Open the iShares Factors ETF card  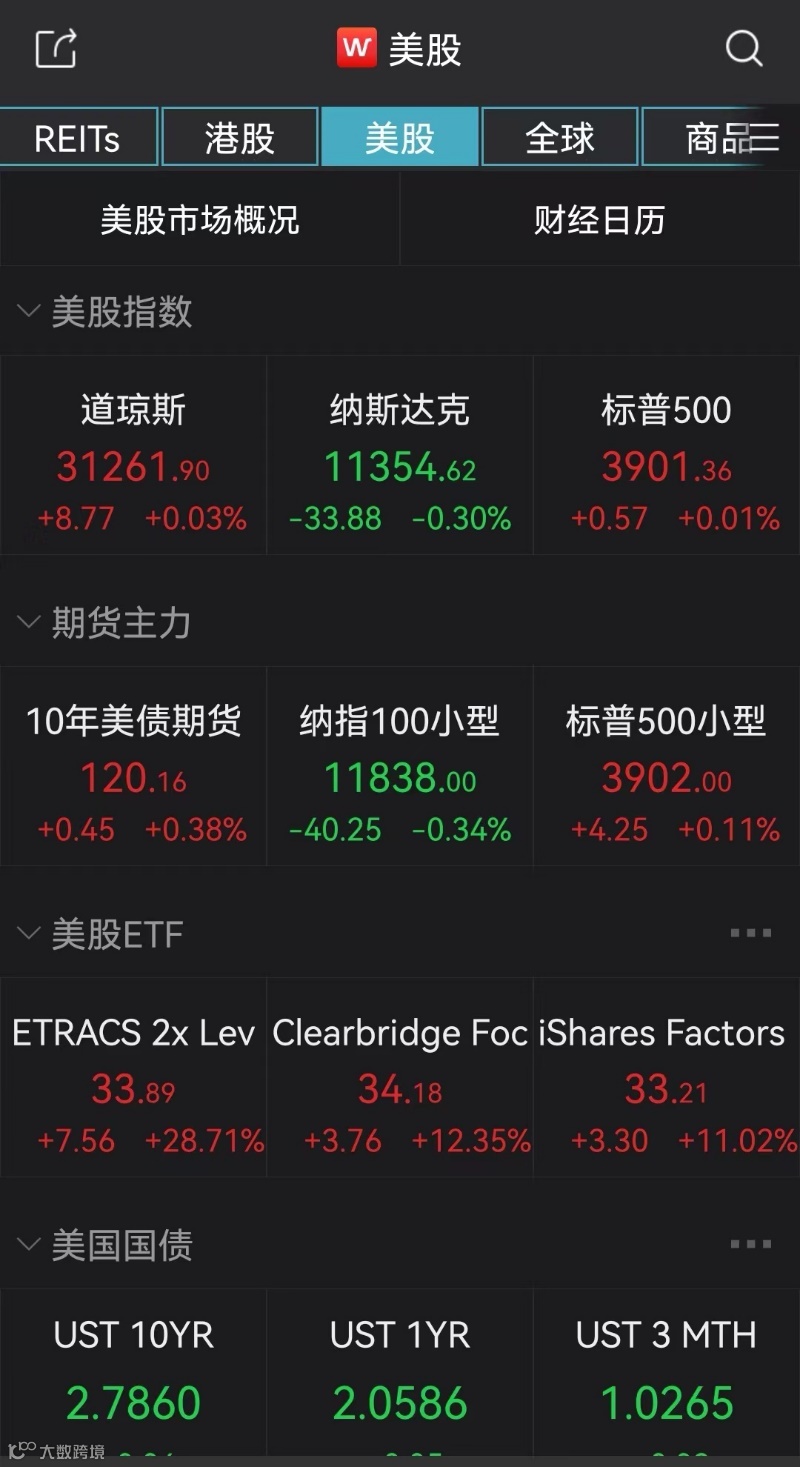tap(666, 1078)
